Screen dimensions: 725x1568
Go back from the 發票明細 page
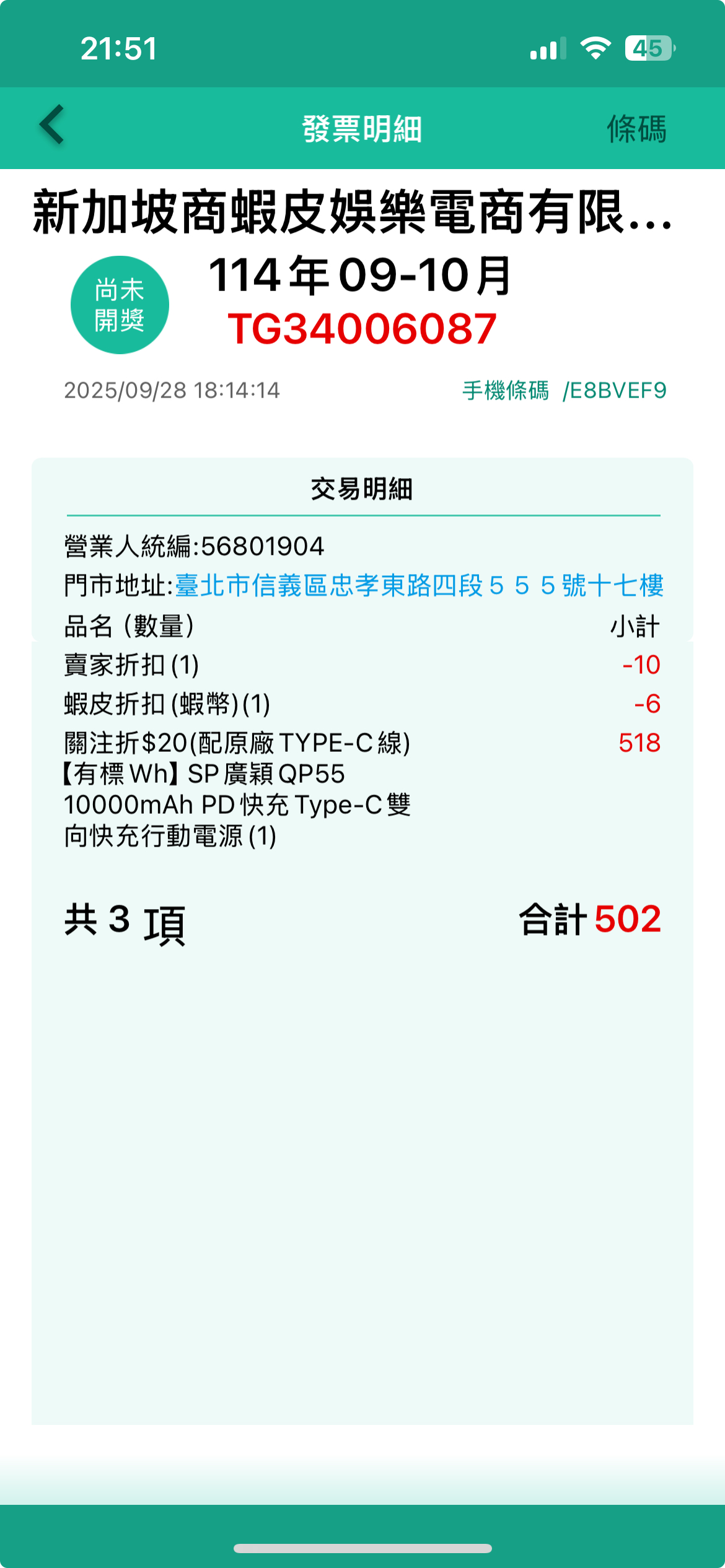click(52, 124)
